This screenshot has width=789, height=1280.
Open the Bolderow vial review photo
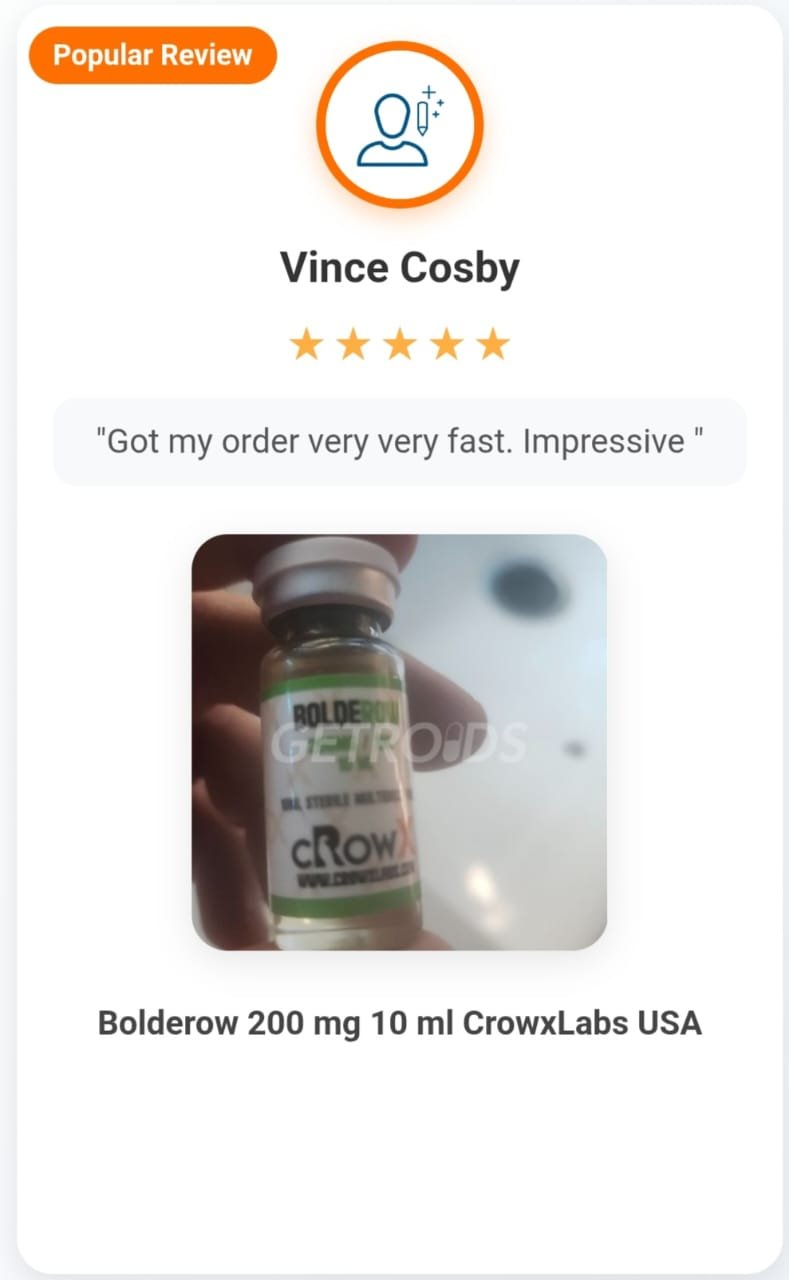[399, 742]
